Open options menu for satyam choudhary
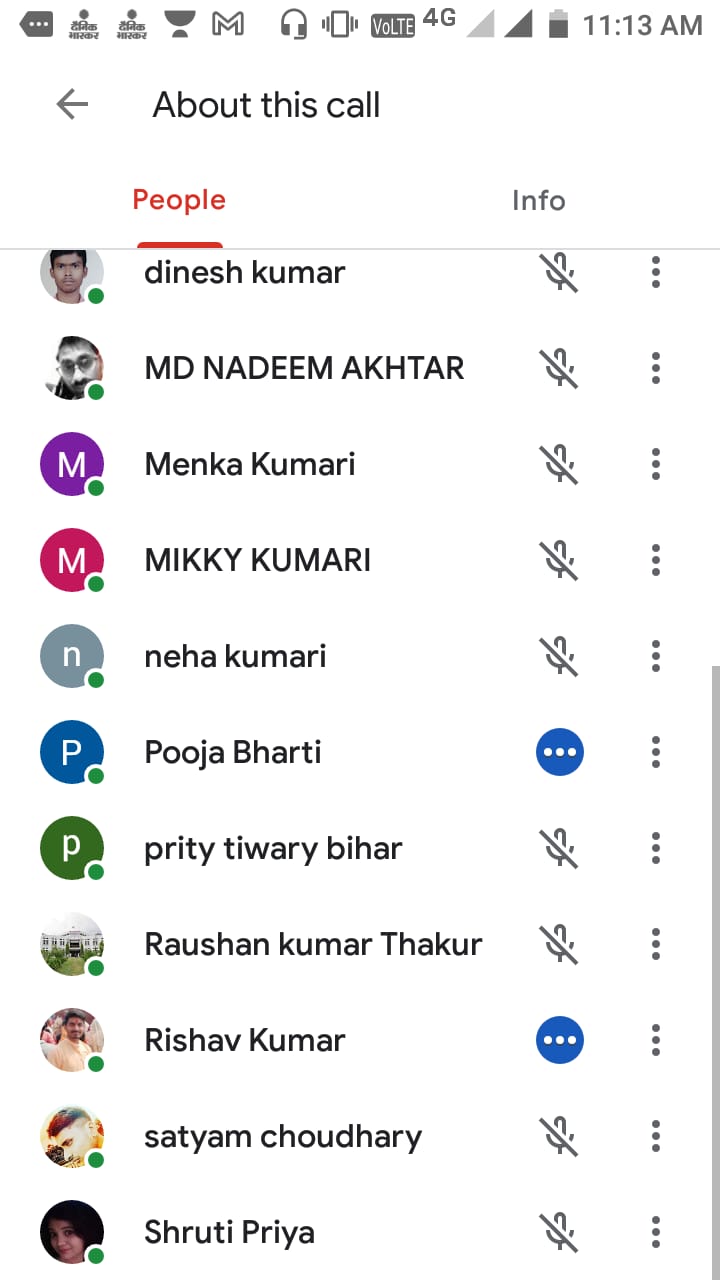Image resolution: width=720 pixels, height=1280 pixels. pyautogui.click(x=656, y=1136)
